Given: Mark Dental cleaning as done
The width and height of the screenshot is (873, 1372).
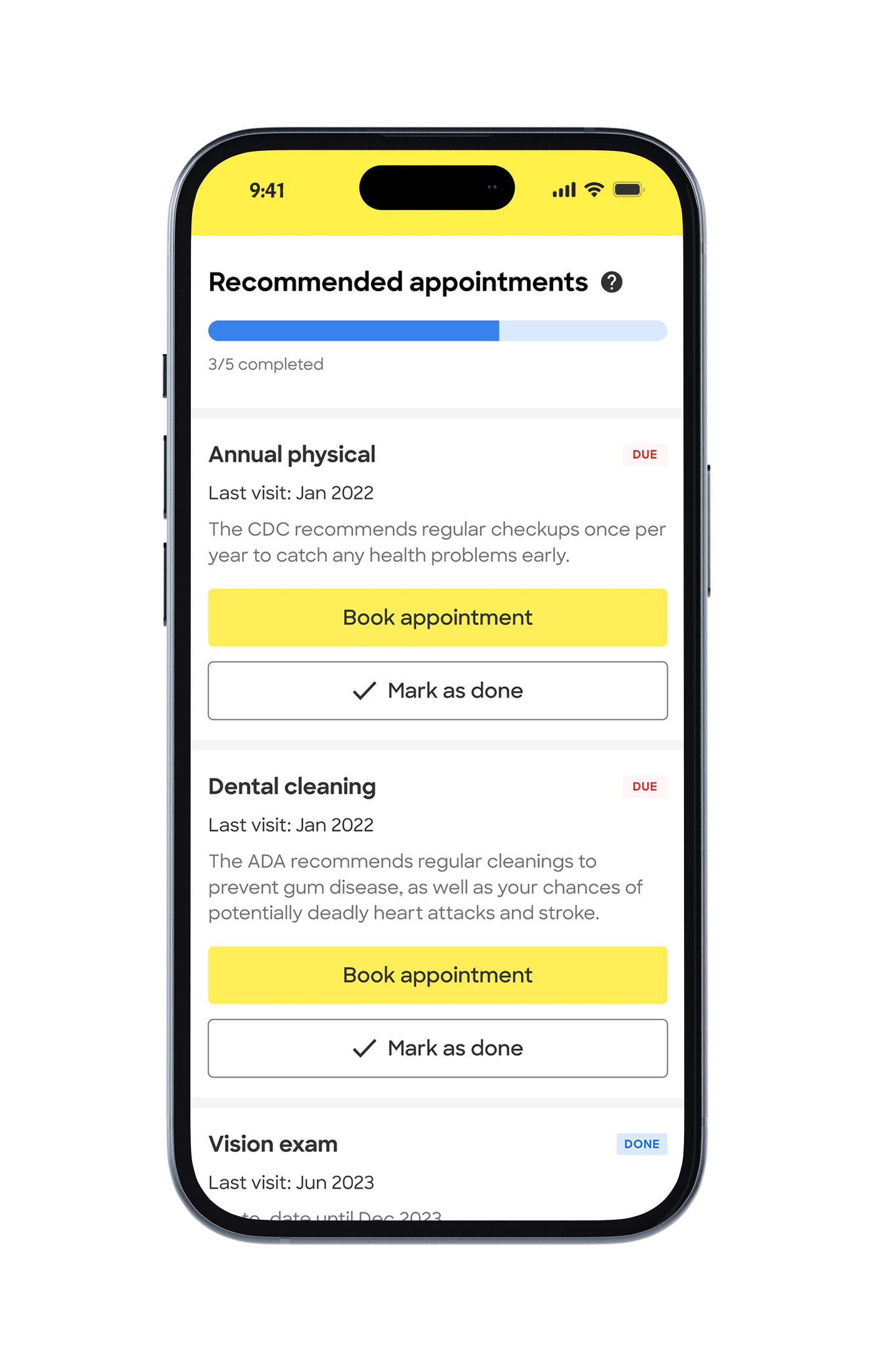Looking at the screenshot, I should [x=437, y=1048].
